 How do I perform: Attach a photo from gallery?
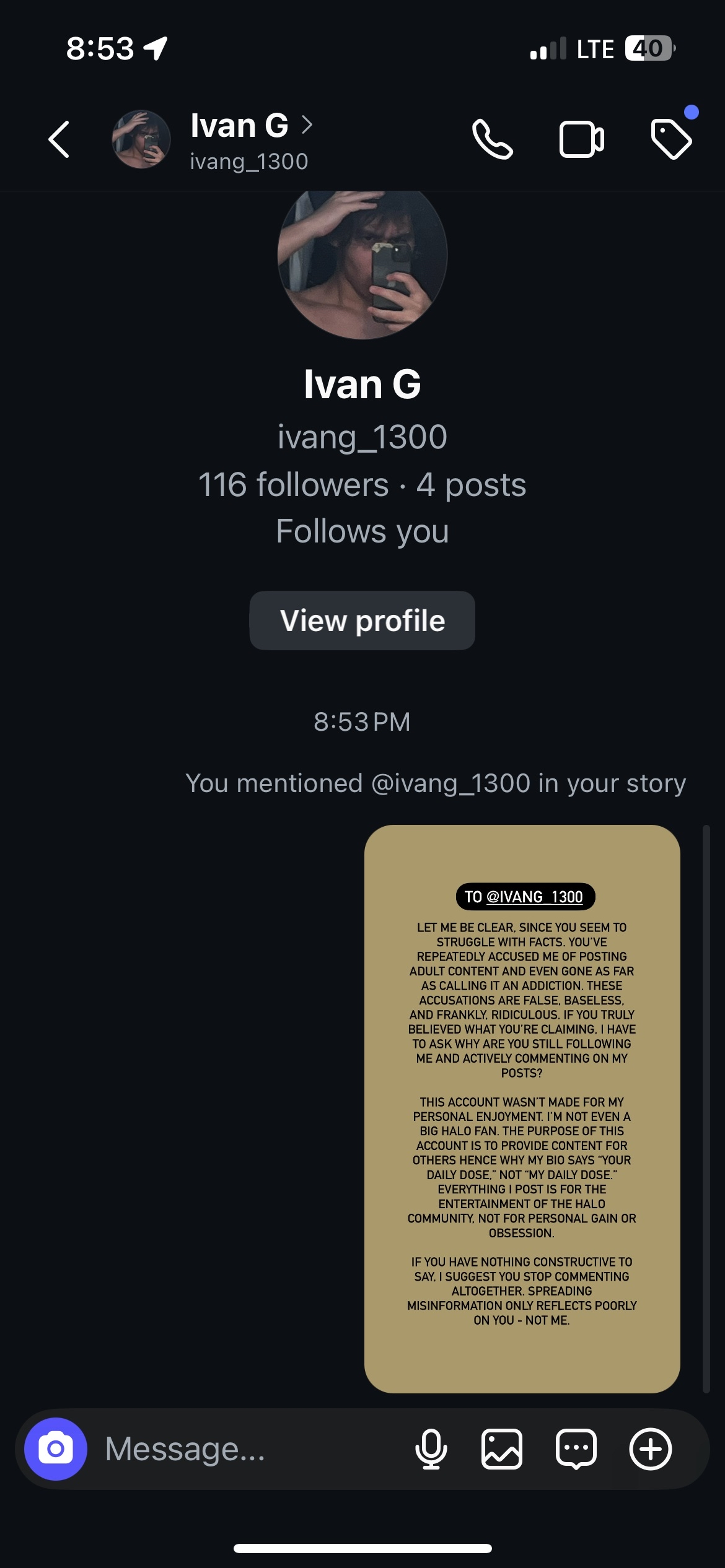click(501, 1448)
